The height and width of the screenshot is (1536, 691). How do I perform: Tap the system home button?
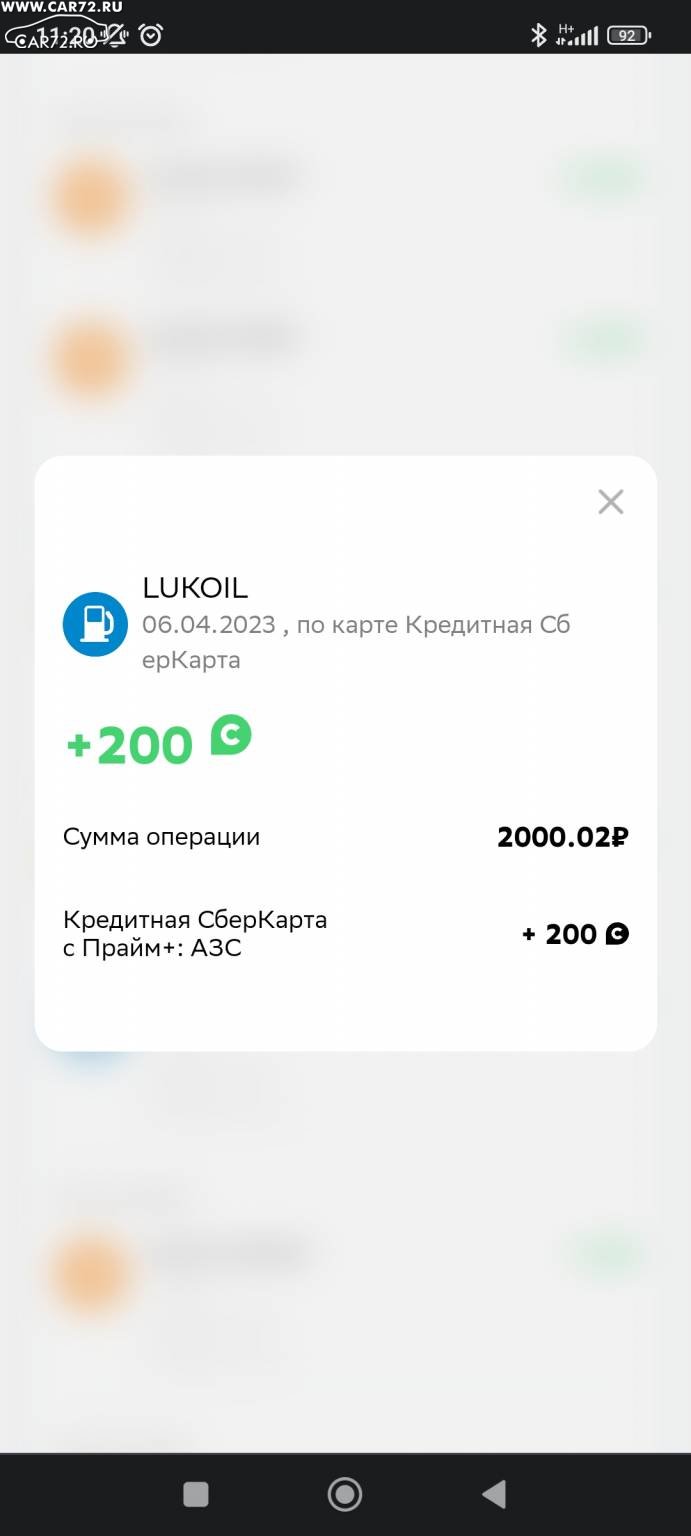pyautogui.click(x=345, y=1494)
